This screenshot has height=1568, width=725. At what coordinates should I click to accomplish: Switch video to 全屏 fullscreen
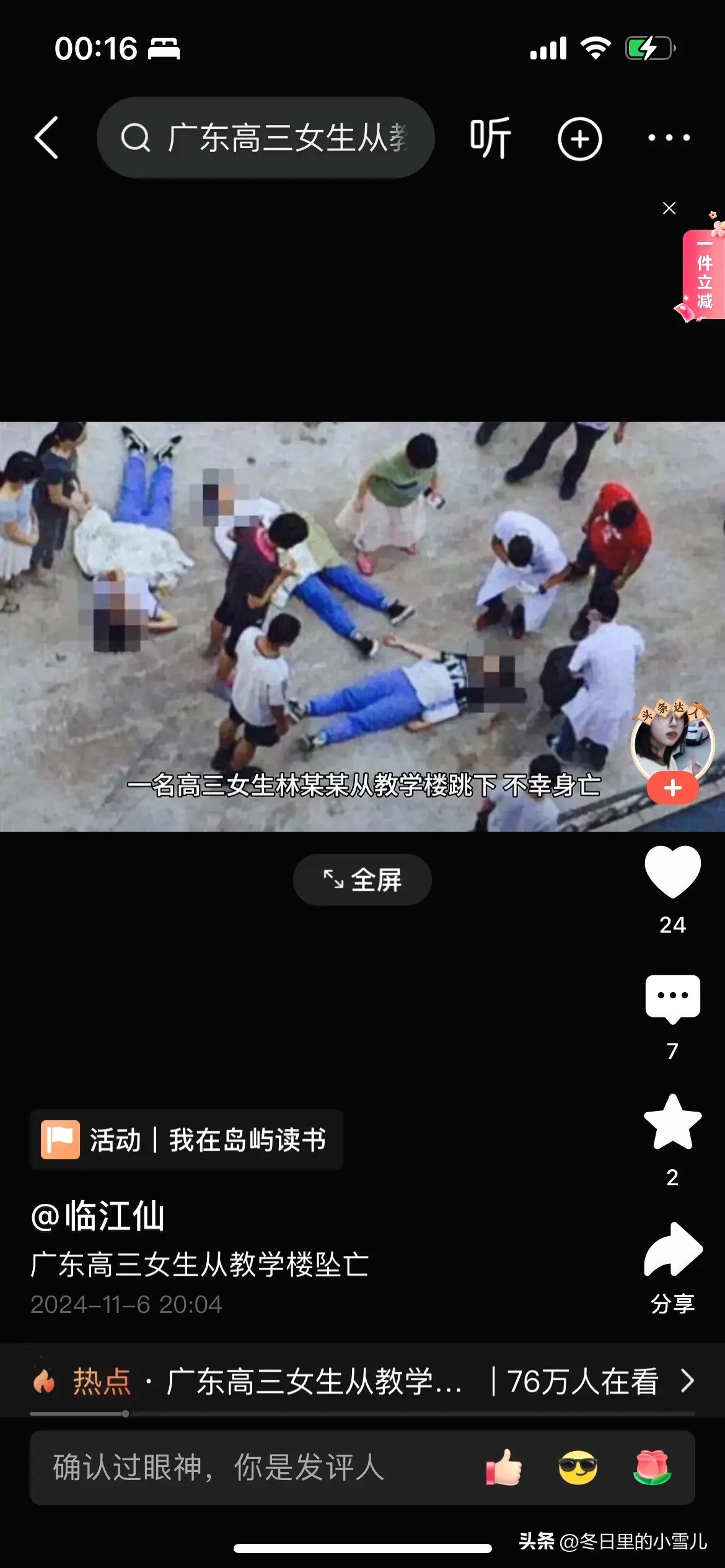362,879
